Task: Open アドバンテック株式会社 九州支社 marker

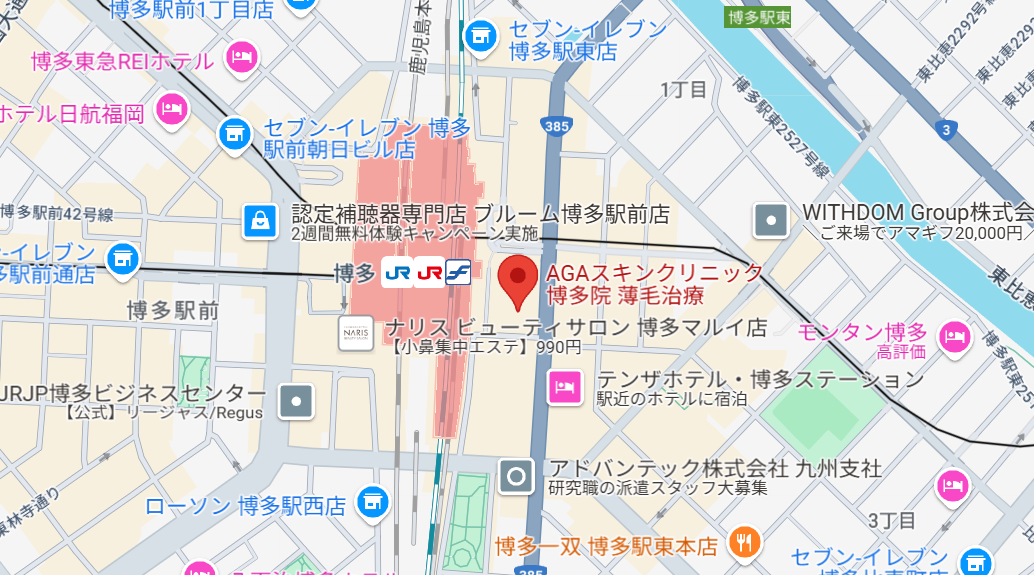Action: click(516, 476)
